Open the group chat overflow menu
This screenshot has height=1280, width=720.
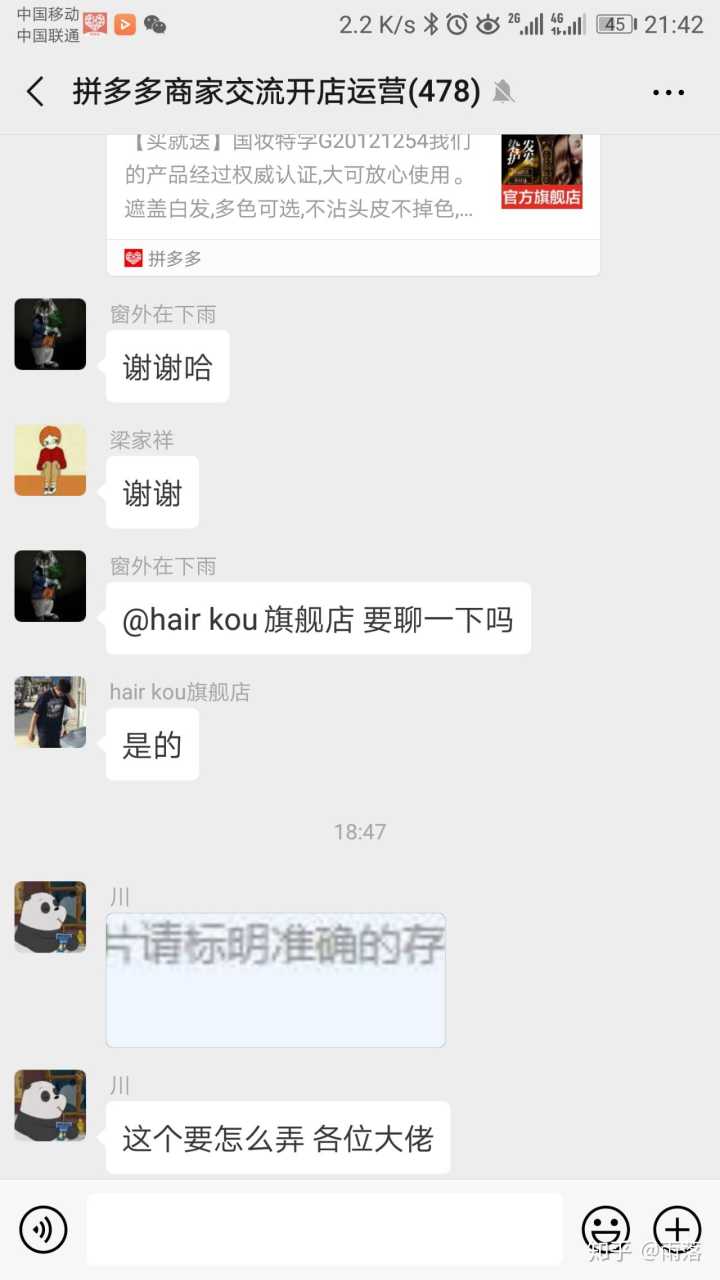pyautogui.click(x=668, y=92)
